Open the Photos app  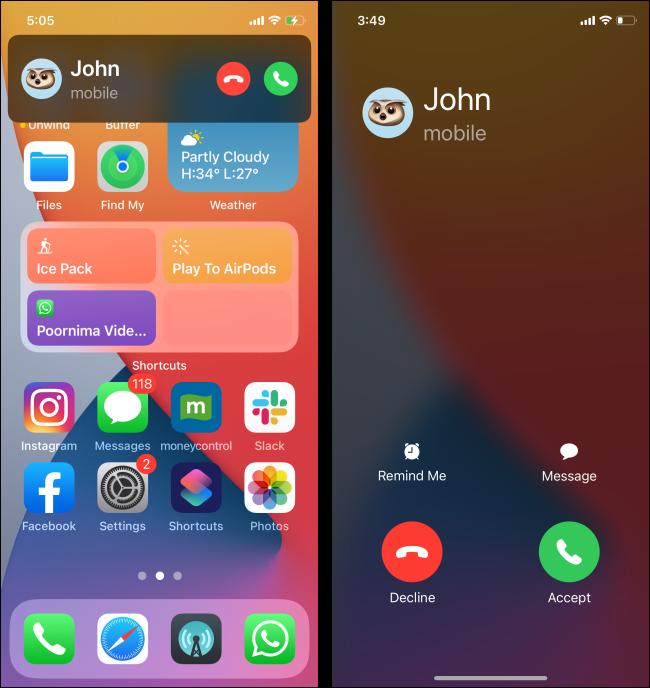pos(269,488)
